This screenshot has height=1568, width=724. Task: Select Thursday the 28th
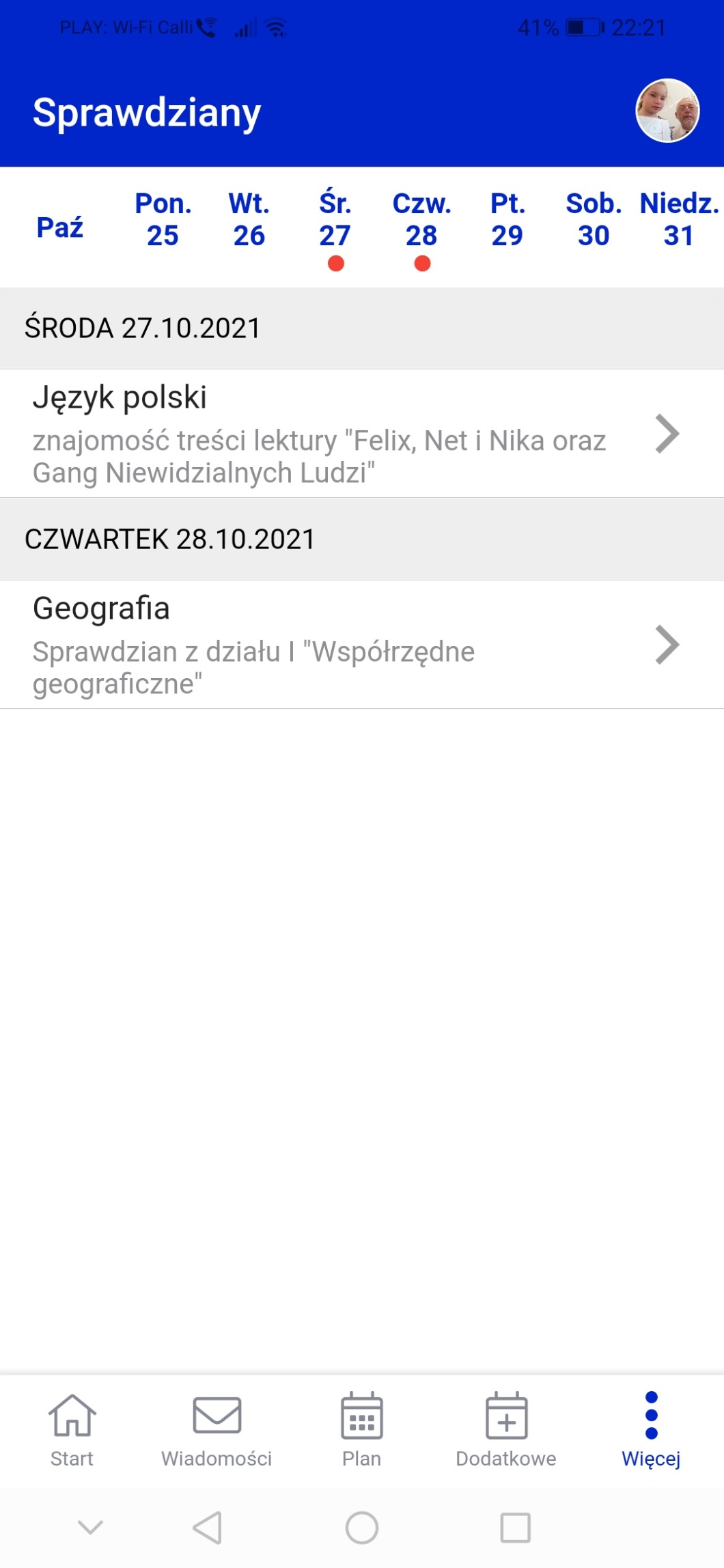421,221
